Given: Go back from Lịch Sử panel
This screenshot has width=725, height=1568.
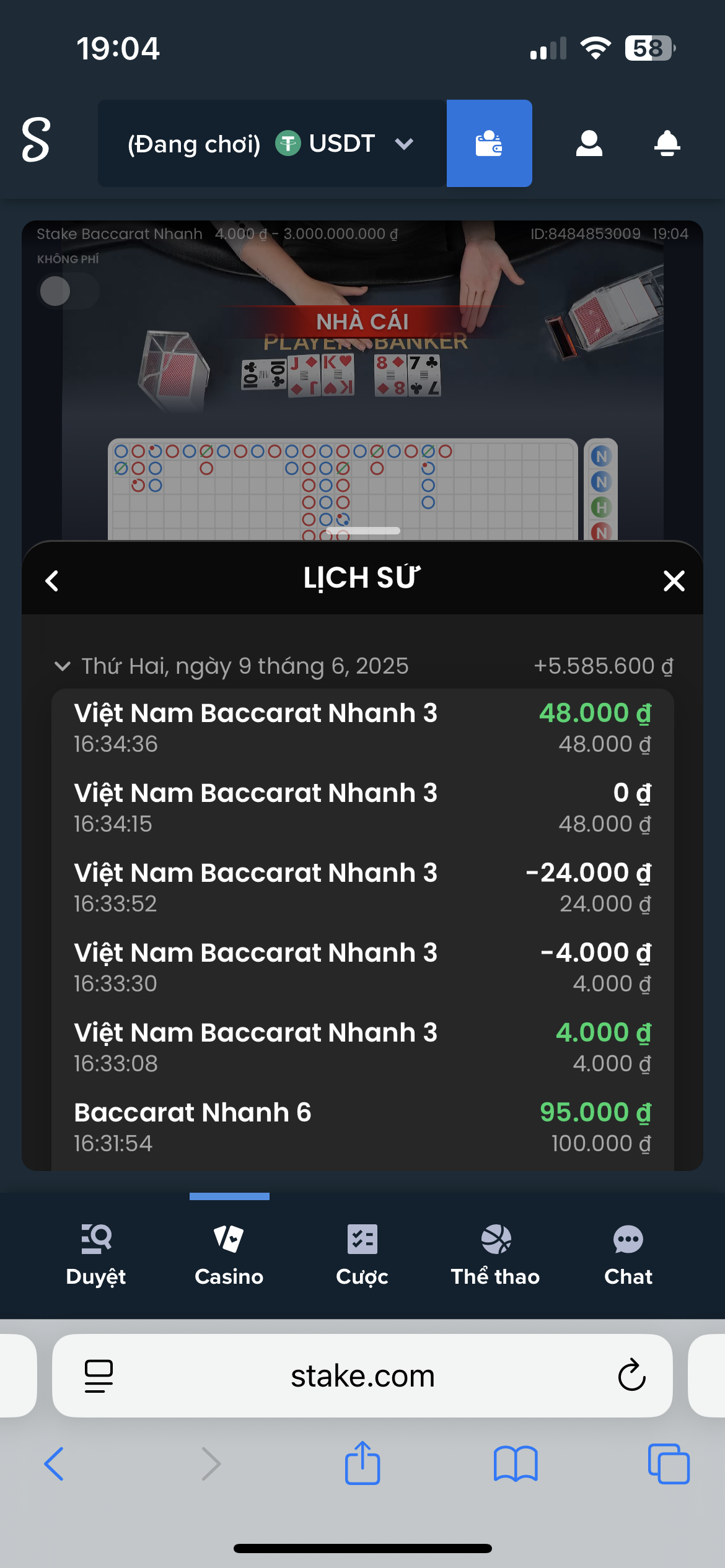Looking at the screenshot, I should point(52,581).
